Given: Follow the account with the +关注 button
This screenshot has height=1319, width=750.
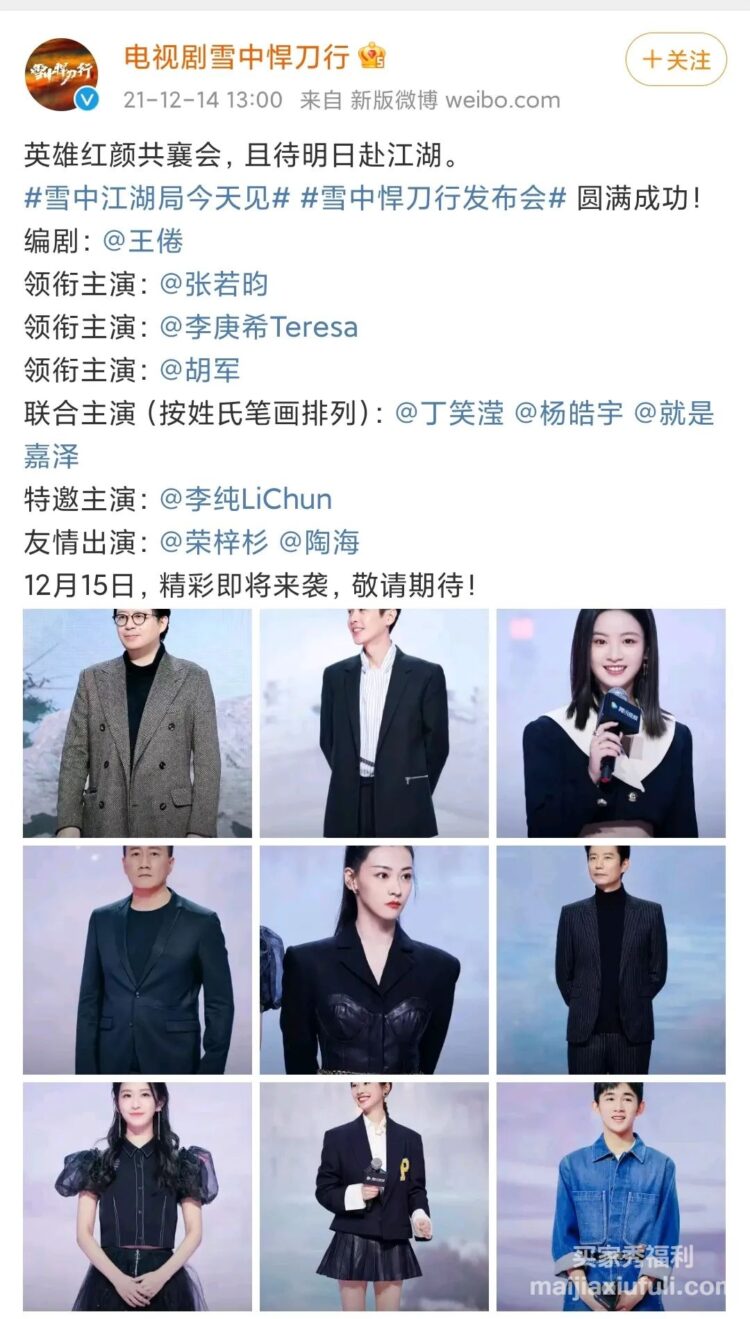Looking at the screenshot, I should tap(675, 60).
